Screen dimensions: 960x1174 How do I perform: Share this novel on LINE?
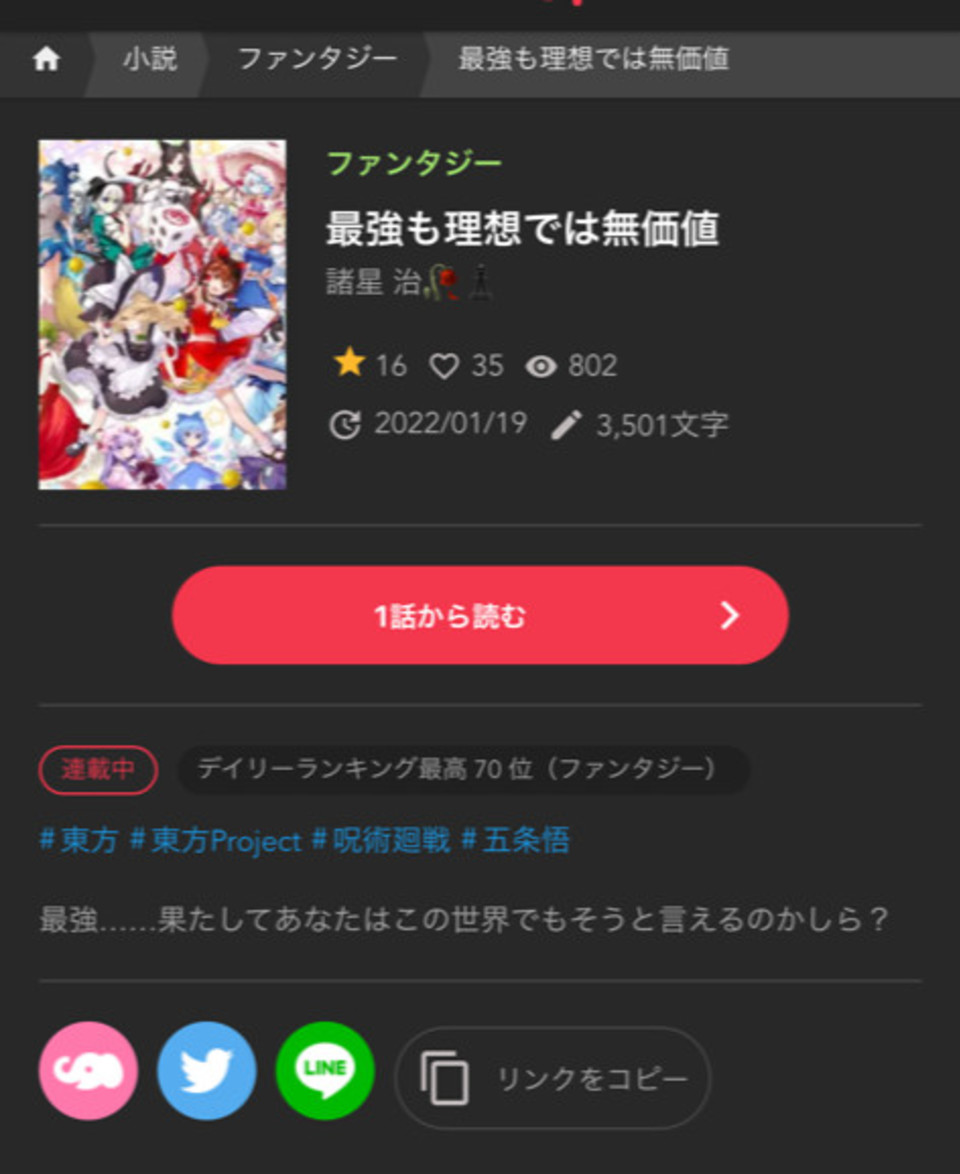[x=325, y=1071]
